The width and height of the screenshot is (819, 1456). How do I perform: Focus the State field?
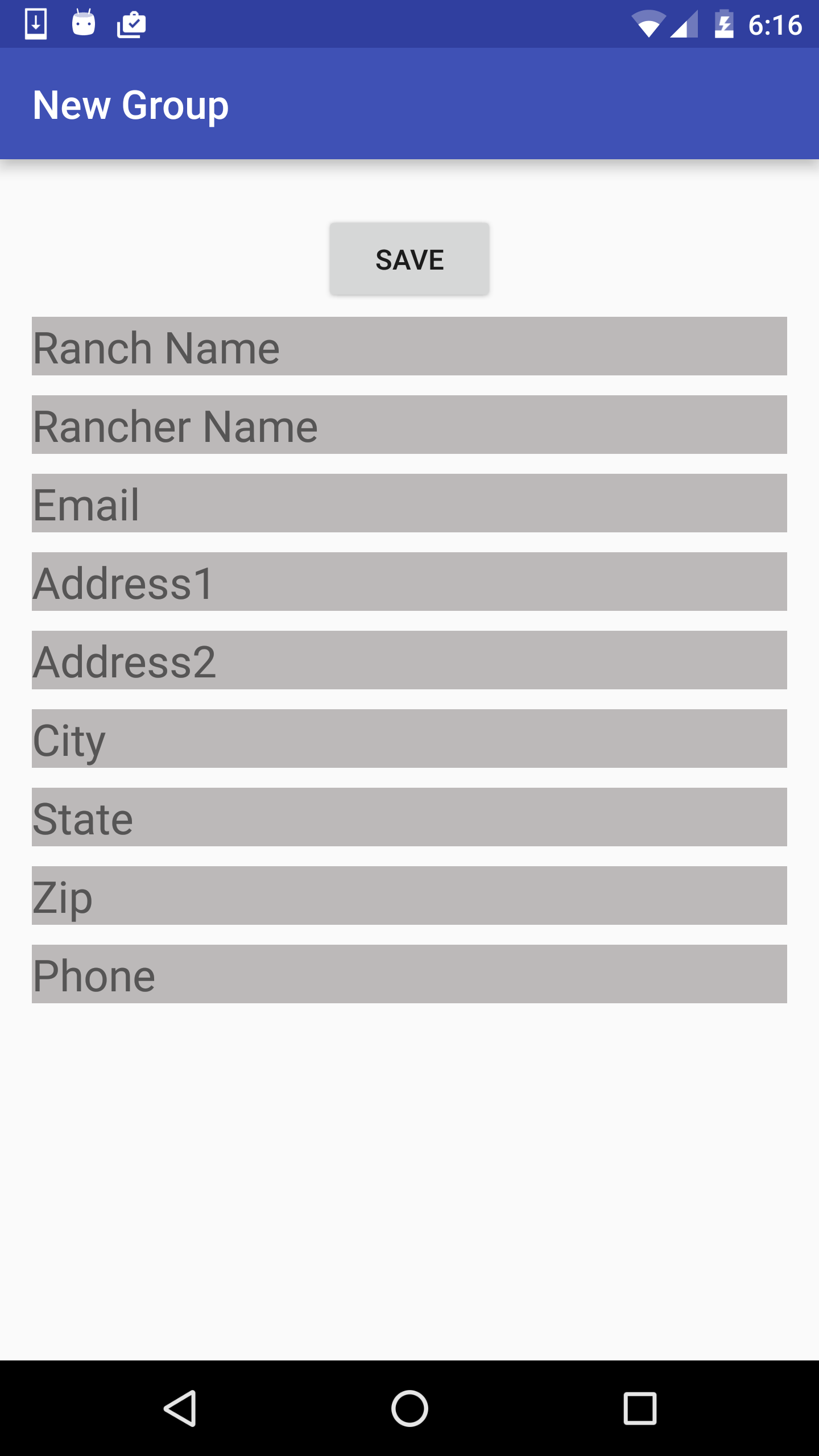(x=409, y=817)
